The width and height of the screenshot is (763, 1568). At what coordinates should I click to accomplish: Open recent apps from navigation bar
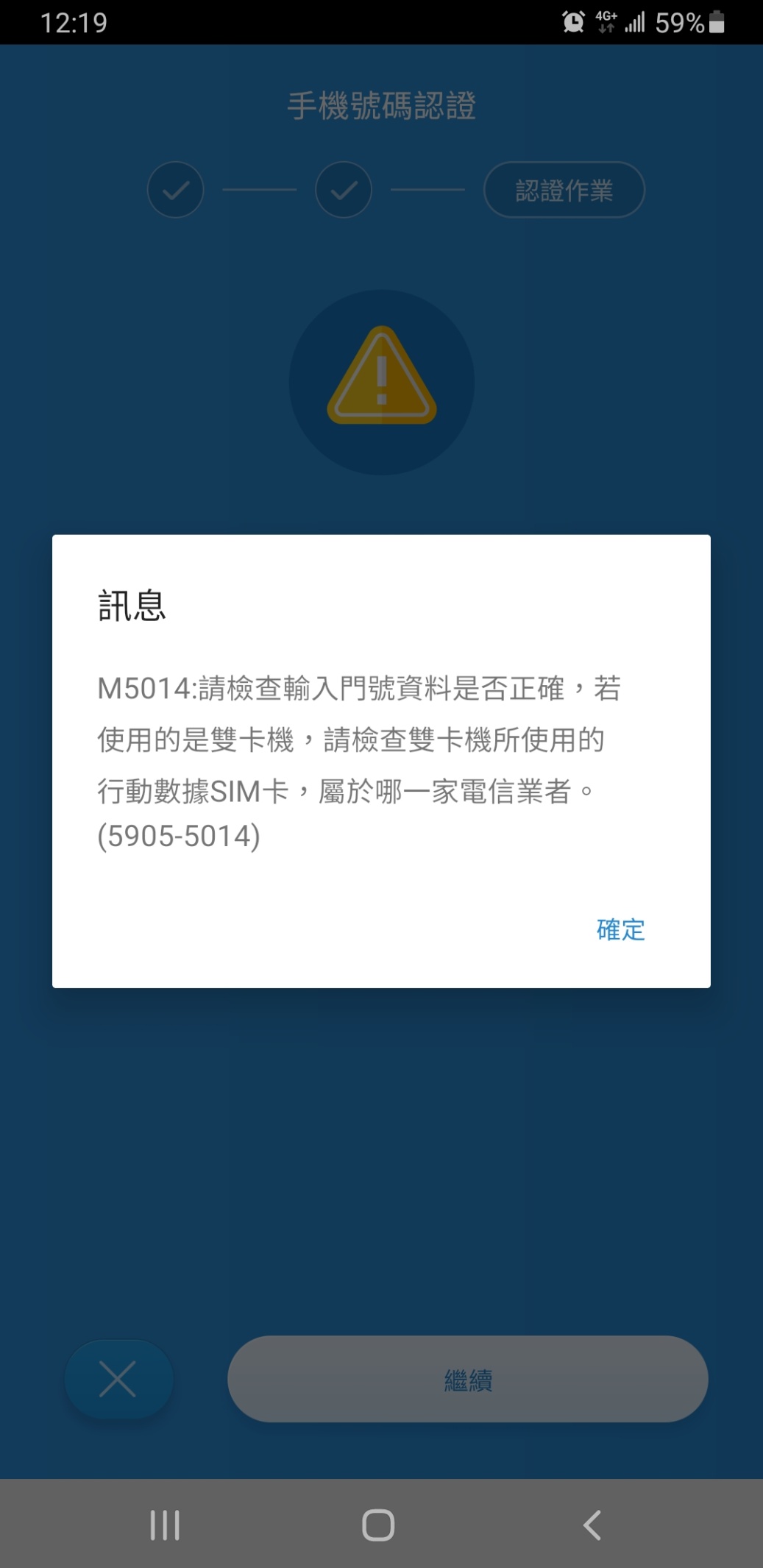tap(165, 1525)
